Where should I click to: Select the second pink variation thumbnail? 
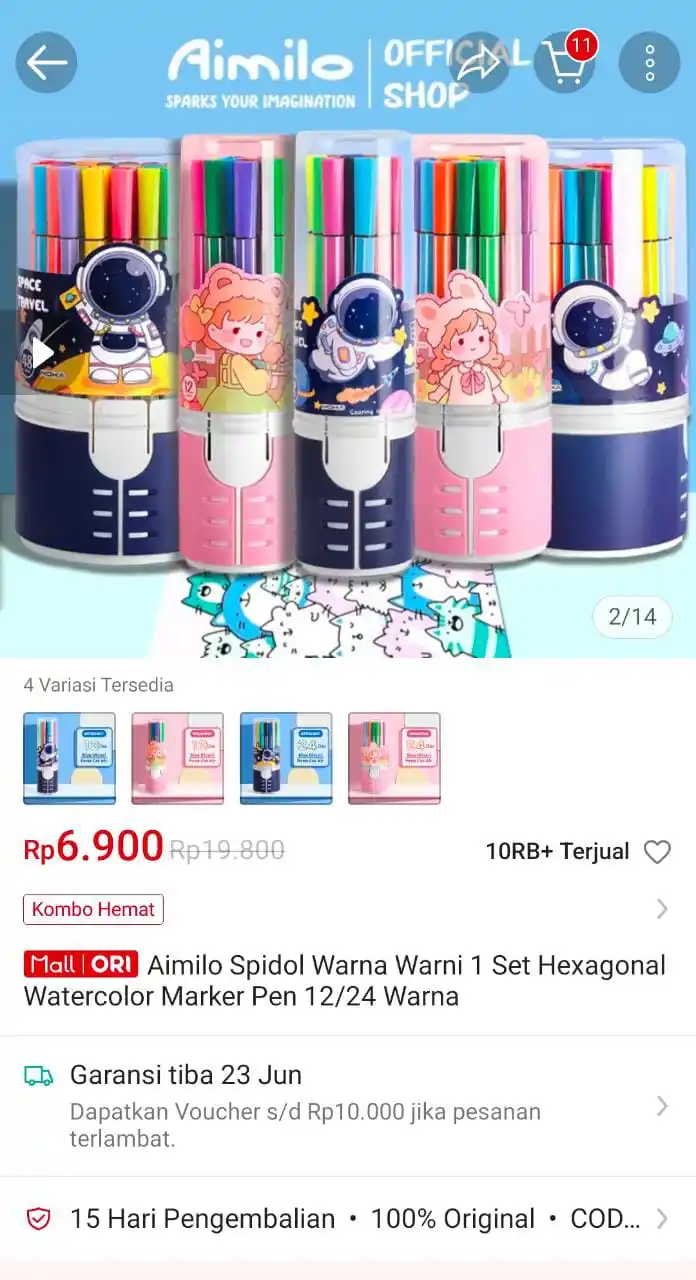pos(177,758)
